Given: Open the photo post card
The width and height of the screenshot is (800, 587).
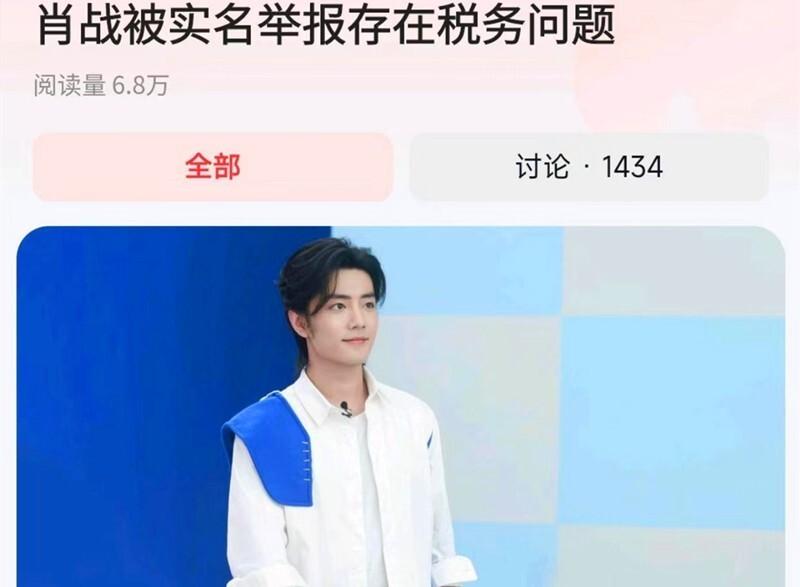Looking at the screenshot, I should (400, 410).
